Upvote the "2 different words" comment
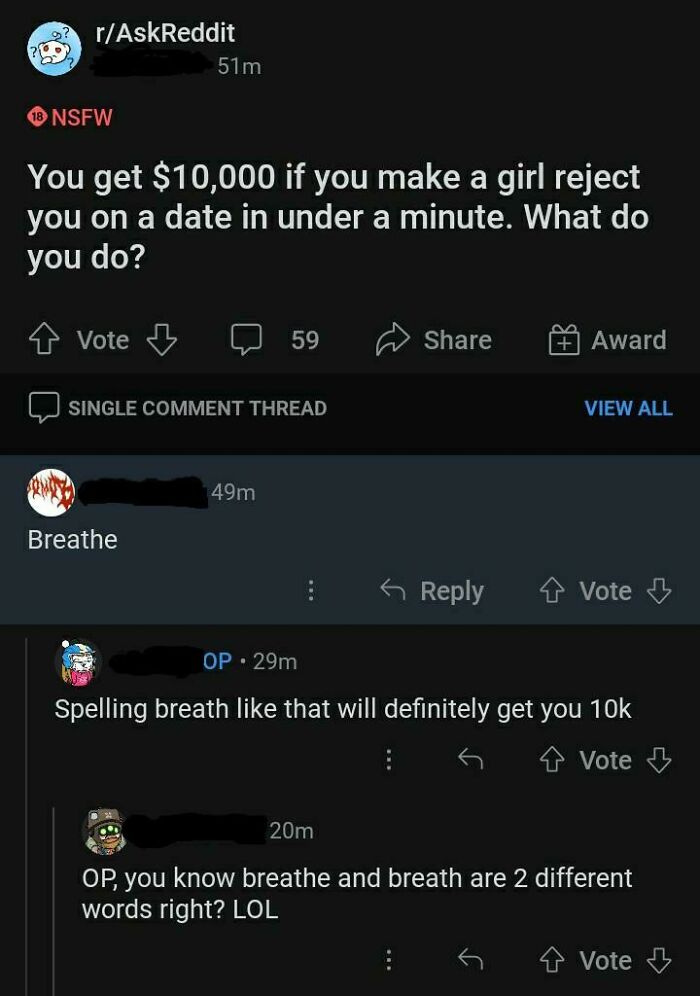Screen dimensions: 700x996 (x=550, y=960)
